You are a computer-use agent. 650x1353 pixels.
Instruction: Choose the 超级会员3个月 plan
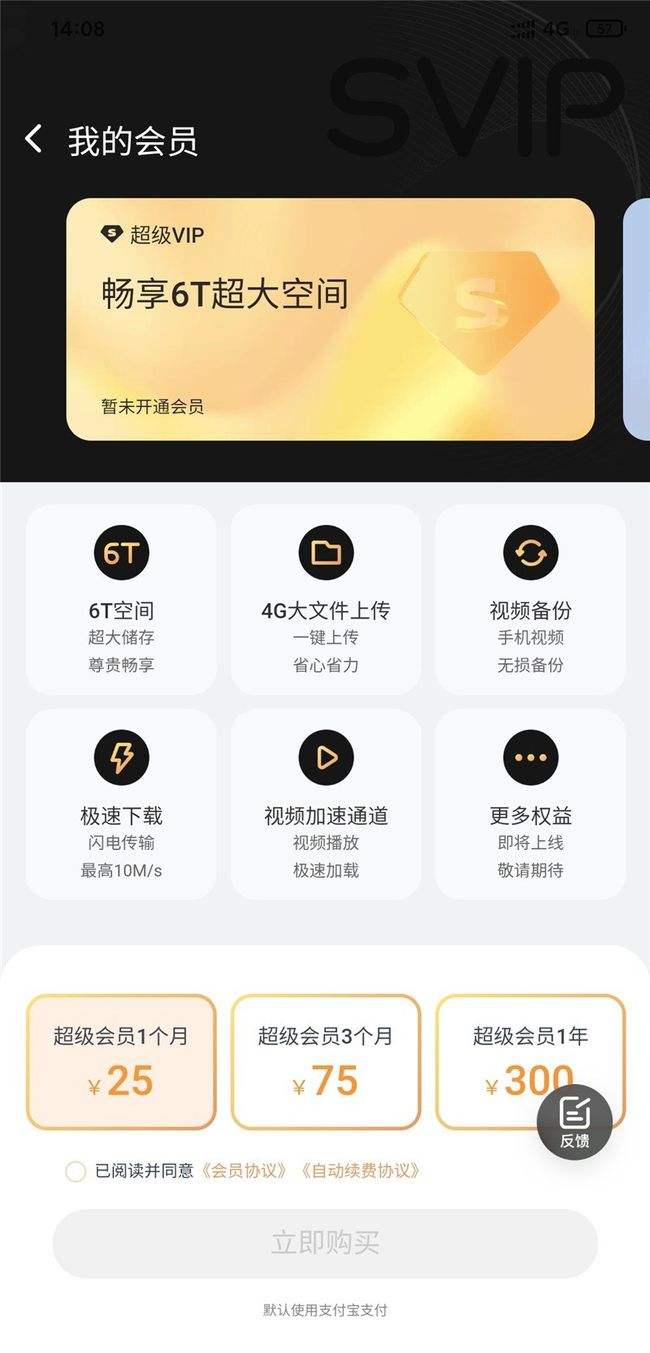click(325, 1061)
